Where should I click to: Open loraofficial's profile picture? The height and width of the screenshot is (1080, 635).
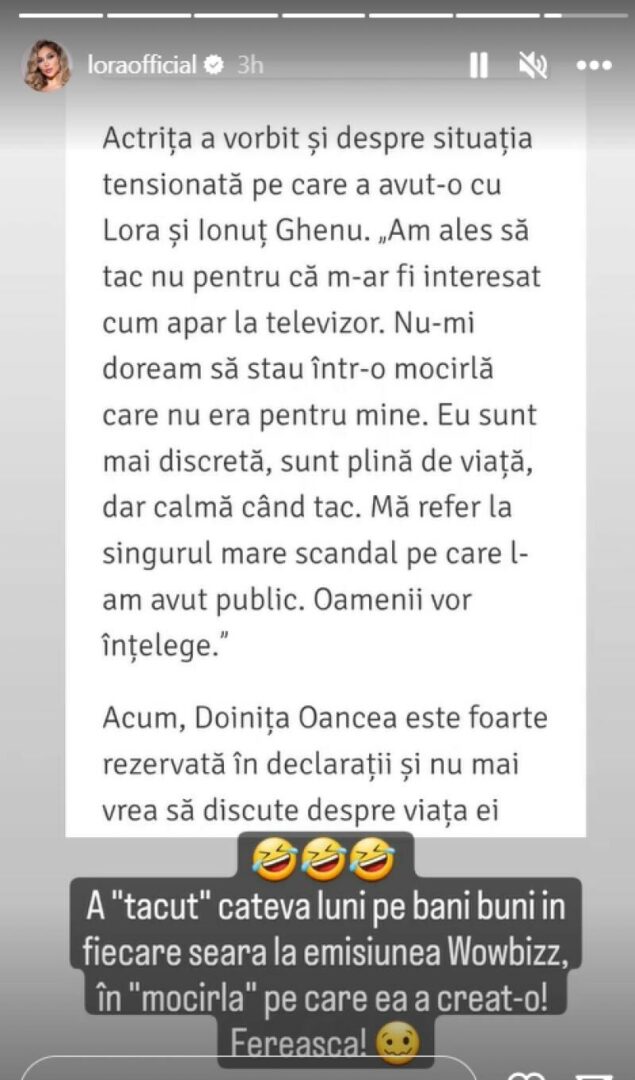[48, 67]
